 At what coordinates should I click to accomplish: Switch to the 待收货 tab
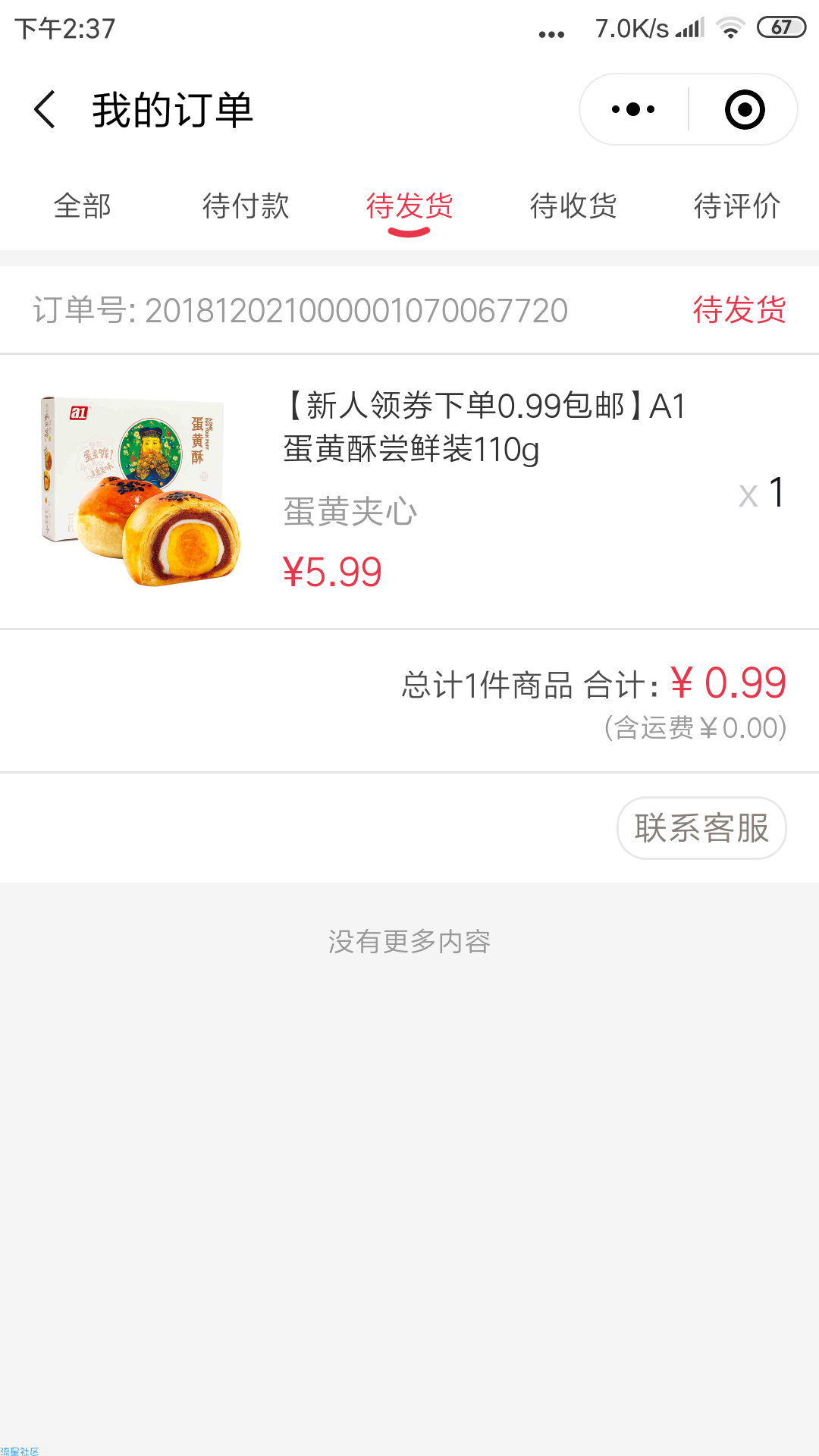point(573,206)
